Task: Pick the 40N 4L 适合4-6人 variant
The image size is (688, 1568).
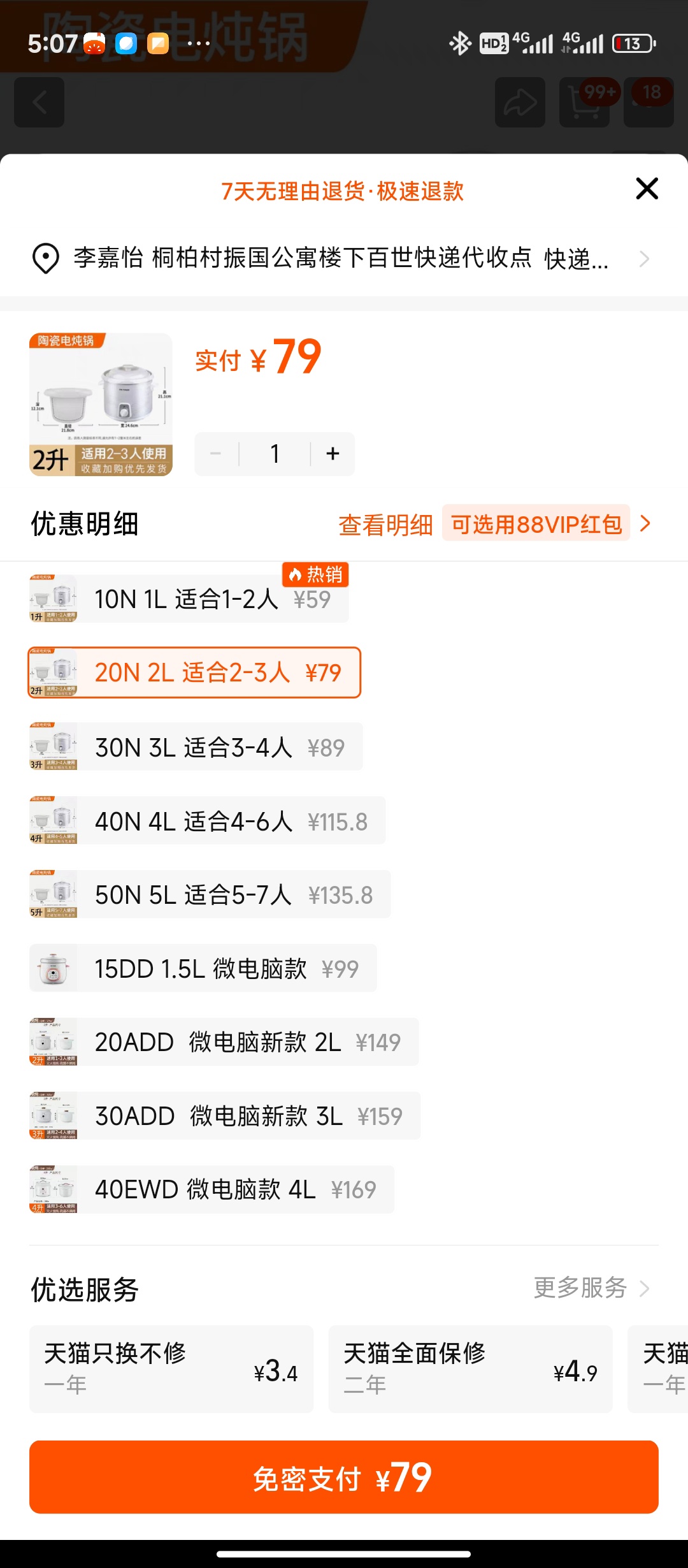Action: [x=207, y=820]
